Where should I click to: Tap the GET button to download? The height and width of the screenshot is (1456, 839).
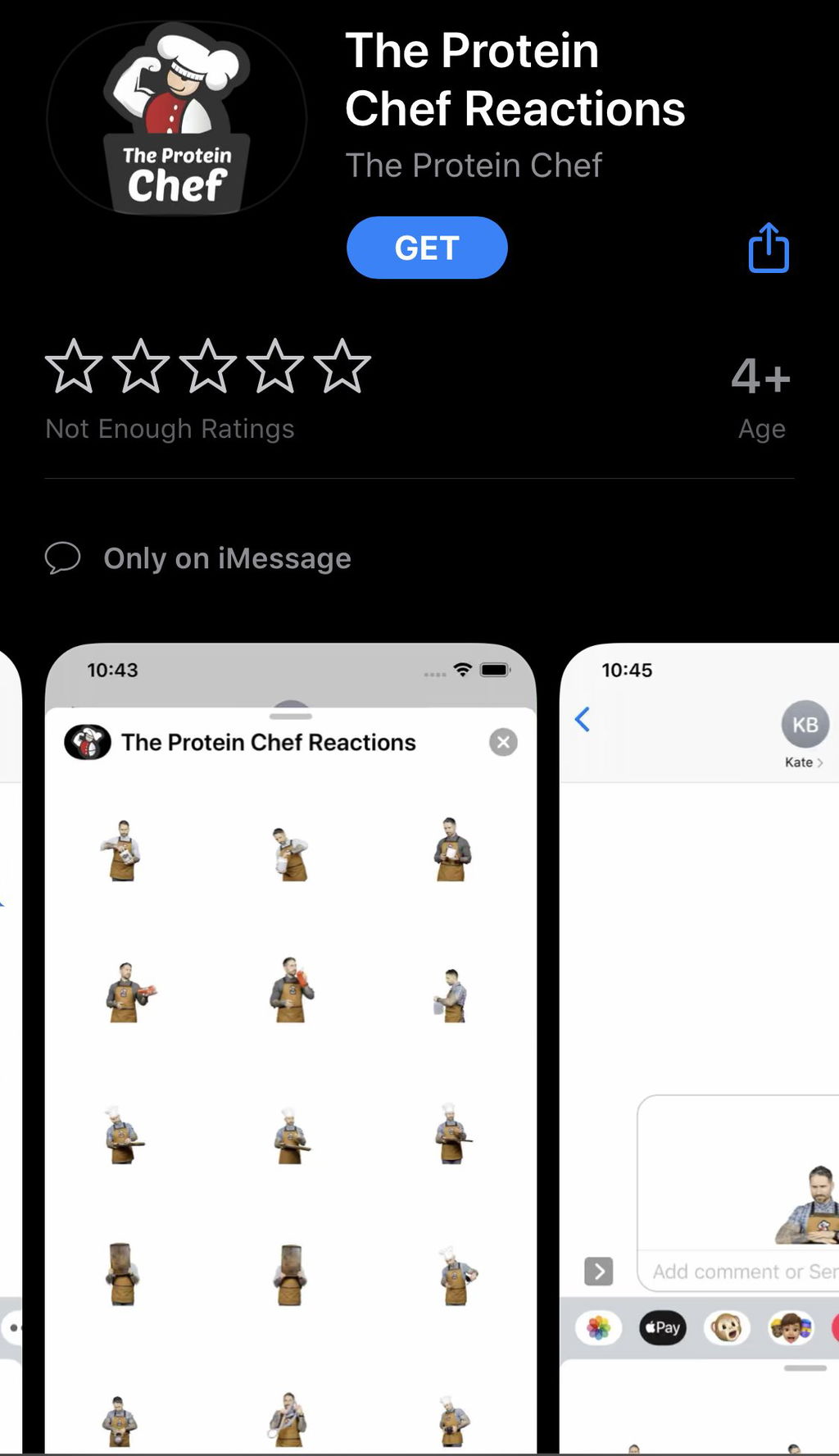pyautogui.click(x=427, y=247)
